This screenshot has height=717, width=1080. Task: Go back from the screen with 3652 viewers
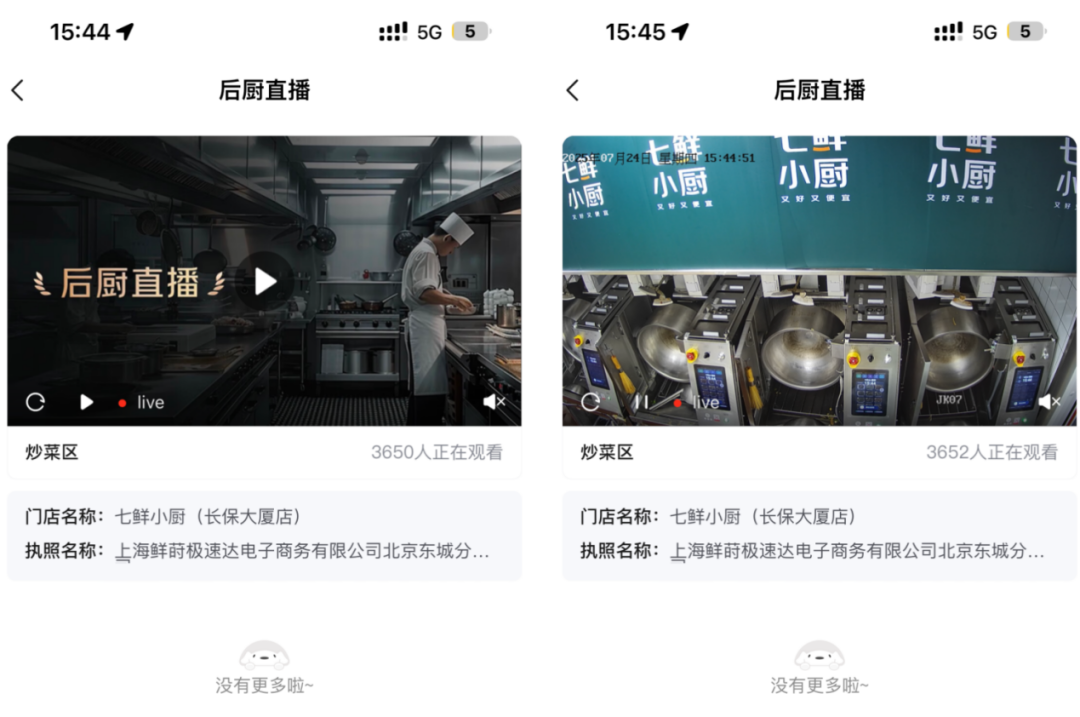click(x=573, y=90)
